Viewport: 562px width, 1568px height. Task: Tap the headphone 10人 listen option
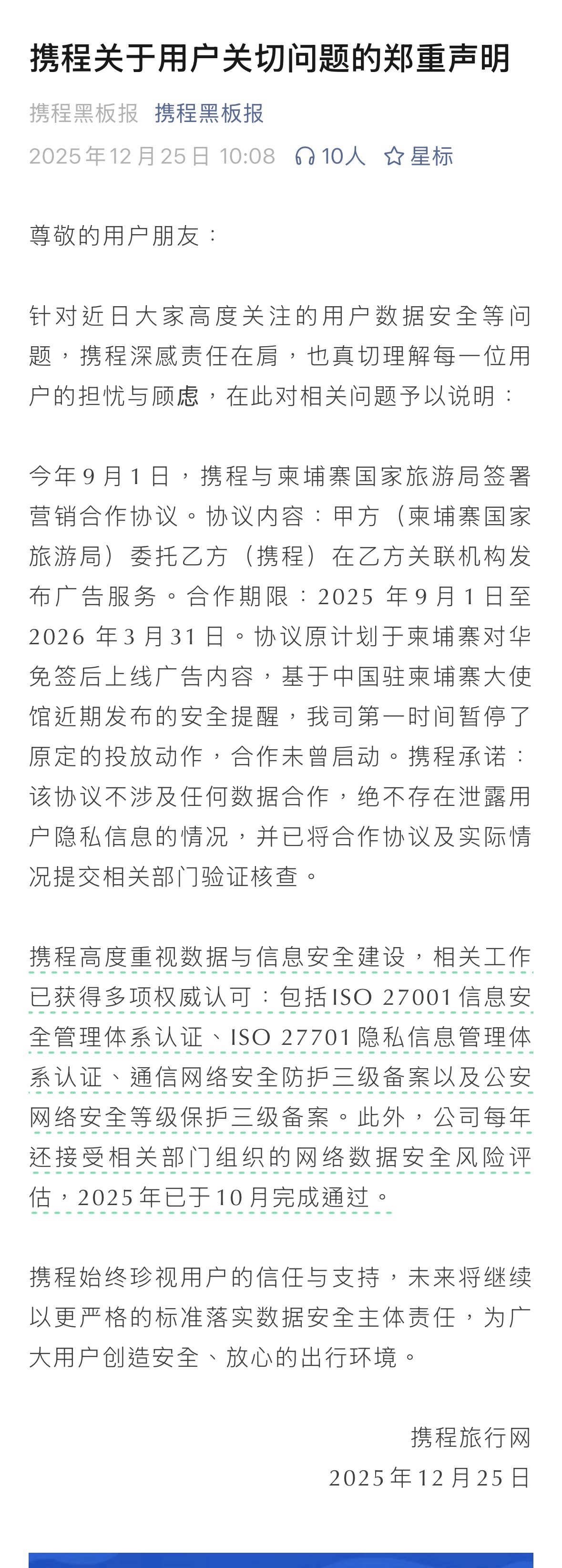tap(330, 156)
